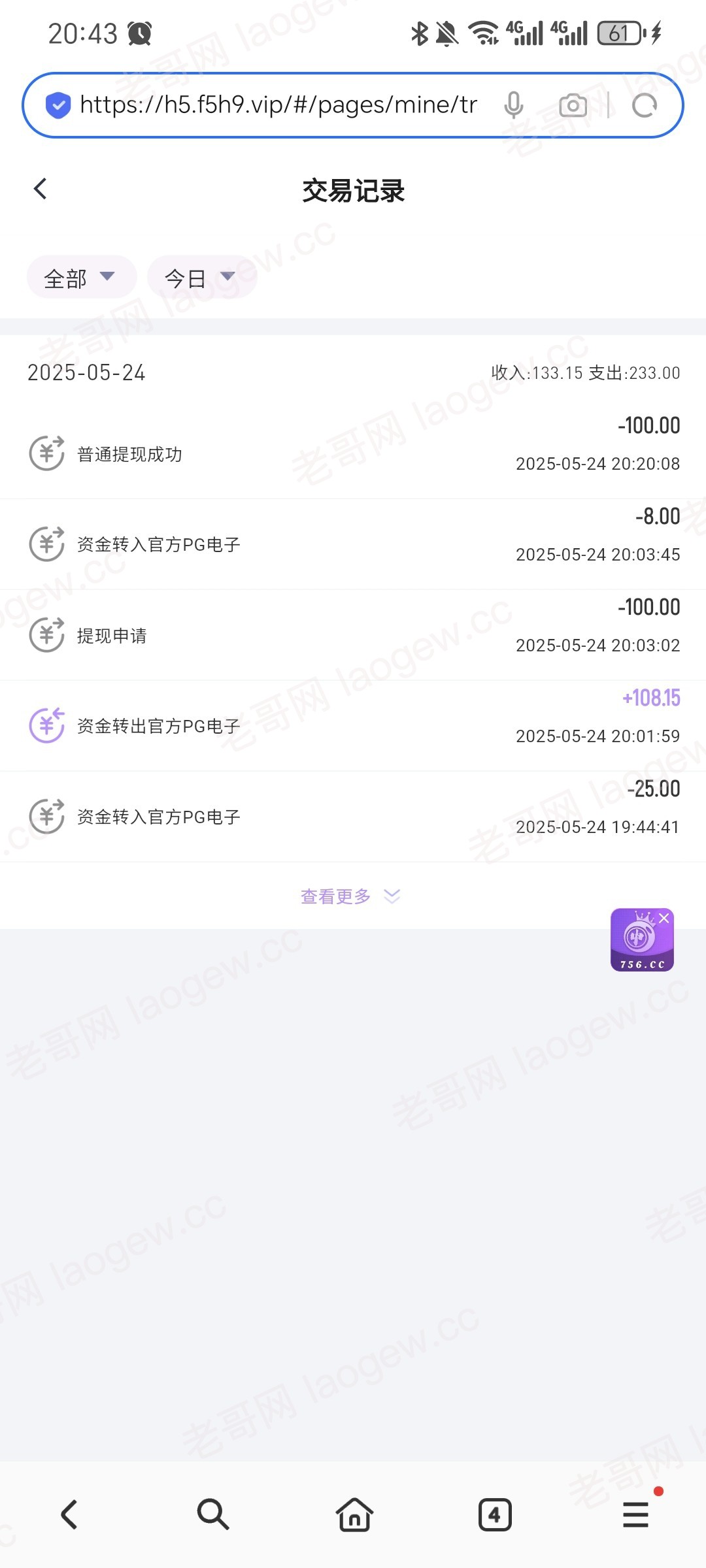
Task: Start voice search with the microphone icon
Action: click(x=514, y=105)
